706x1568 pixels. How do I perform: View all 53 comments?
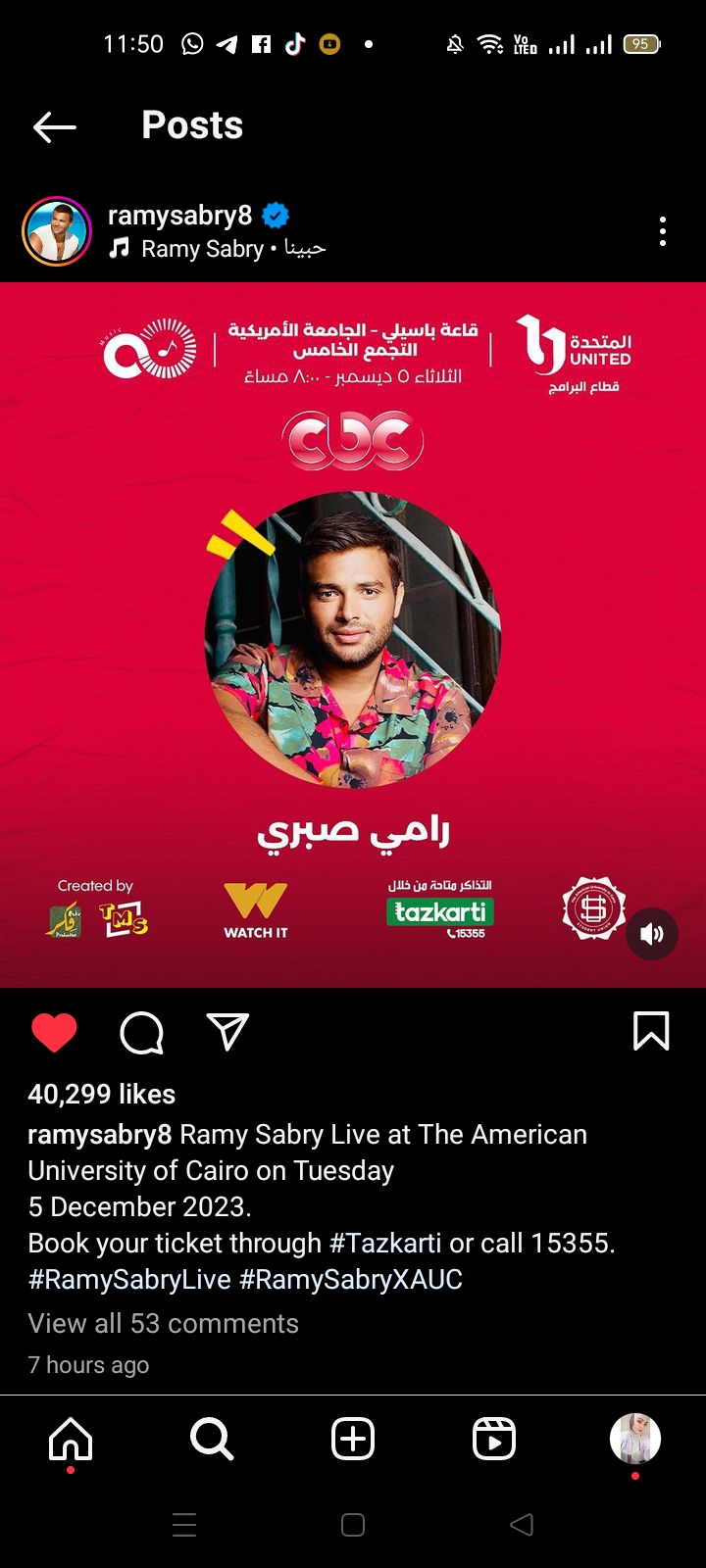tap(163, 1323)
